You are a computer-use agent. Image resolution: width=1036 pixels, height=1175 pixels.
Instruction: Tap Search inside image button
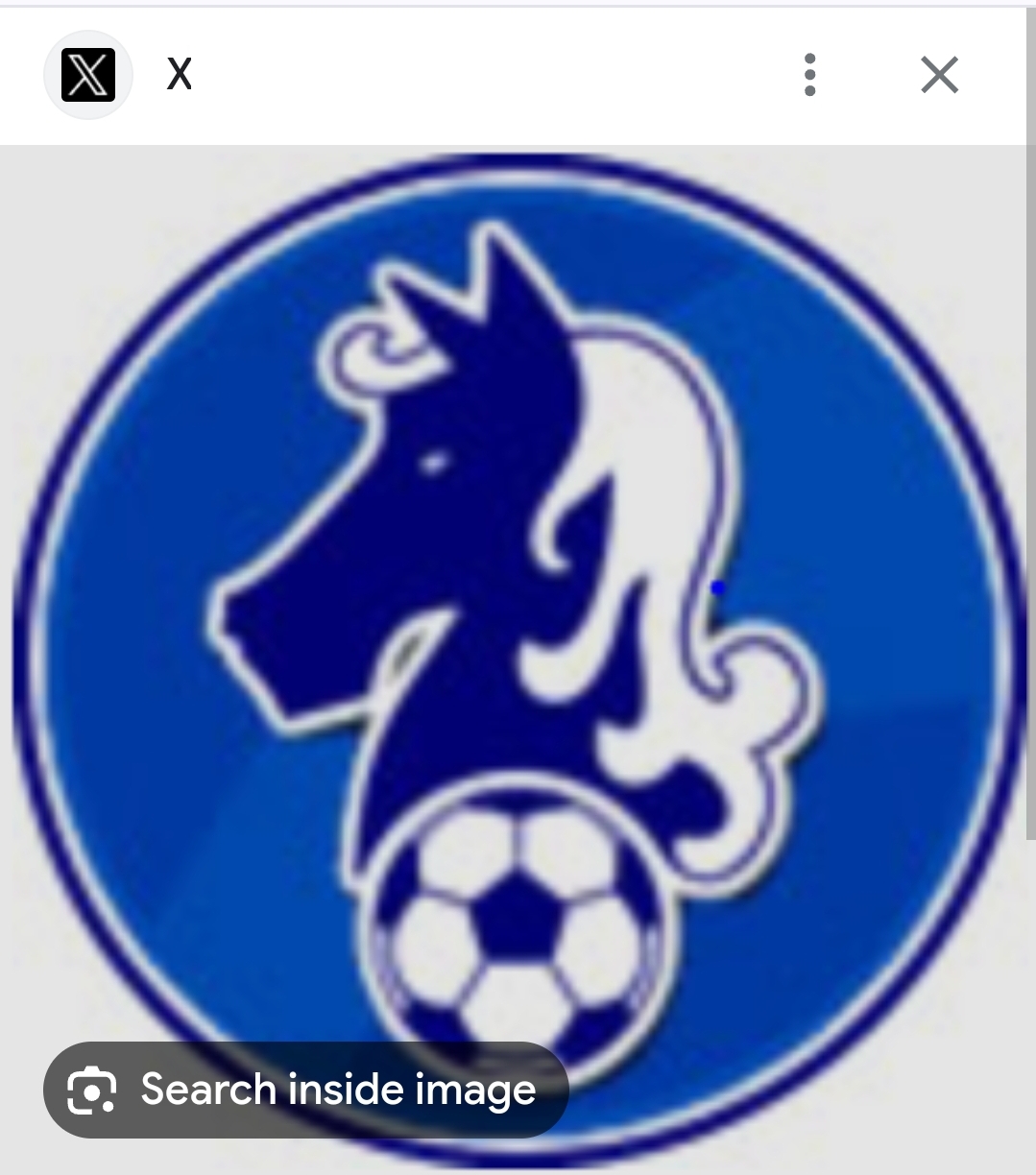coord(305,1090)
